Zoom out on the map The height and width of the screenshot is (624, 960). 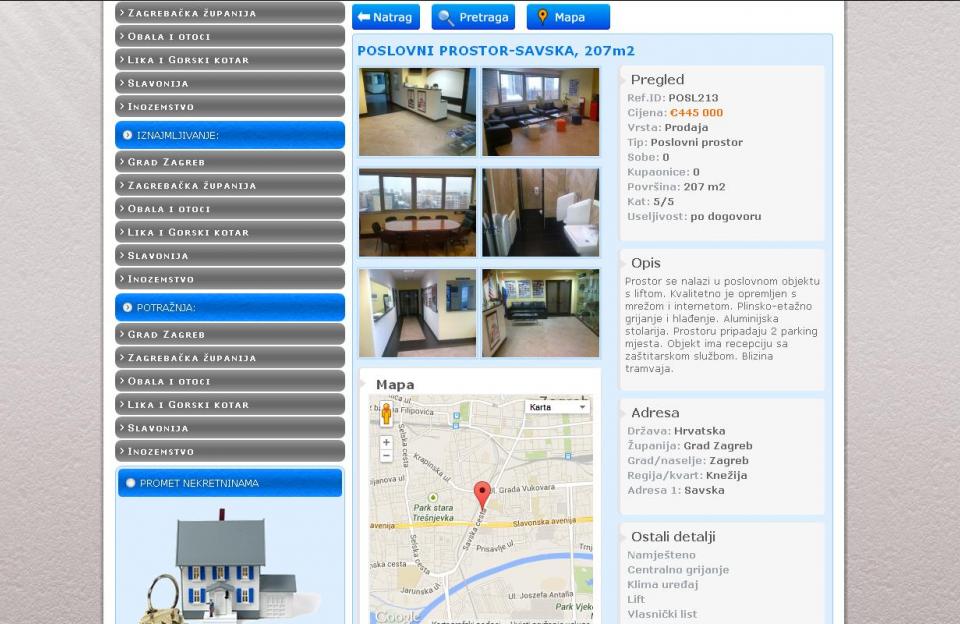[387, 456]
